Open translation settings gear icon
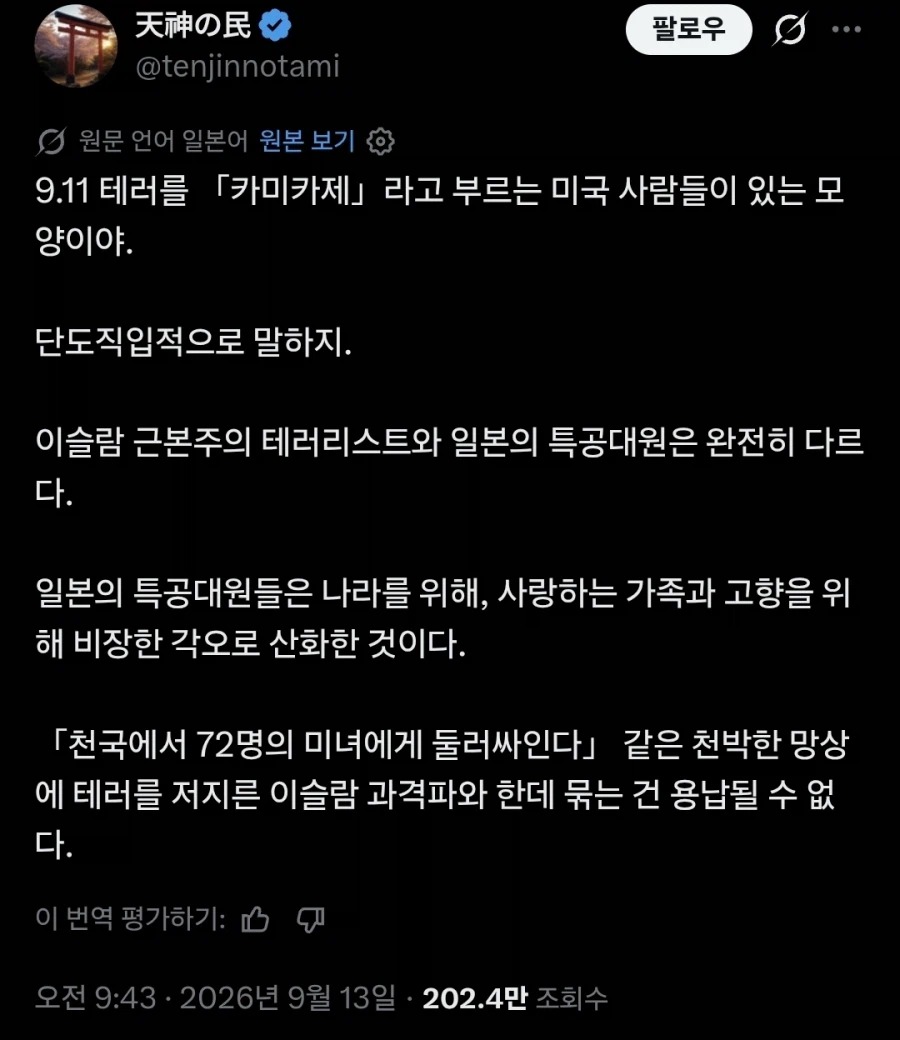This screenshot has height=1040, width=900. pyautogui.click(x=381, y=141)
